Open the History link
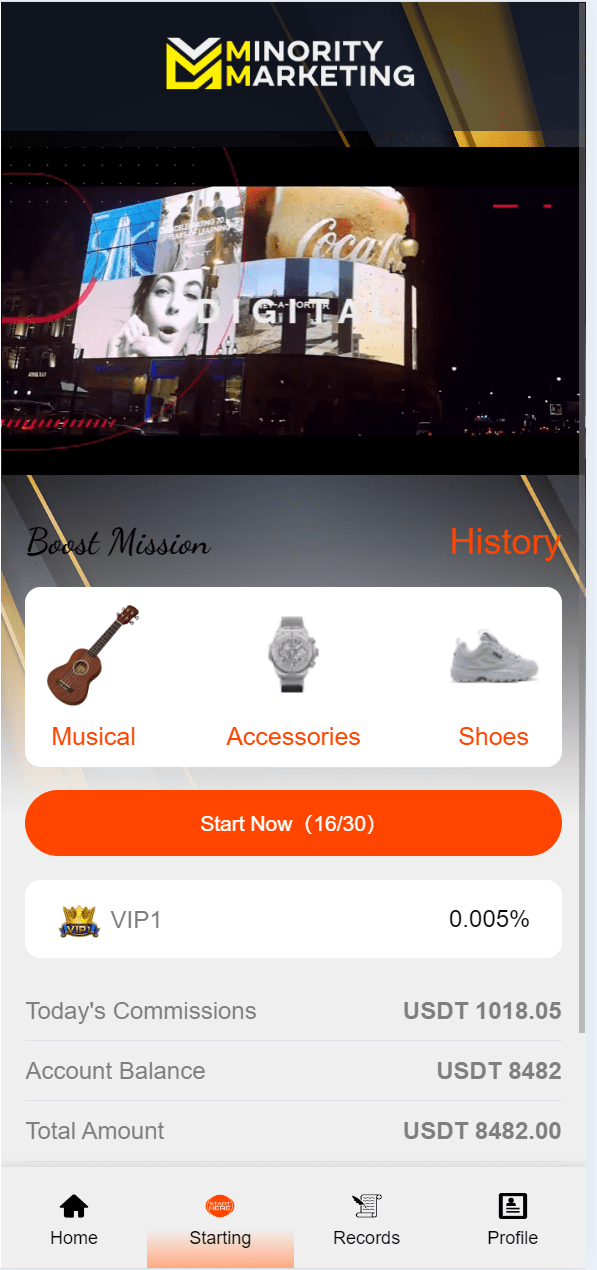 [x=505, y=542]
